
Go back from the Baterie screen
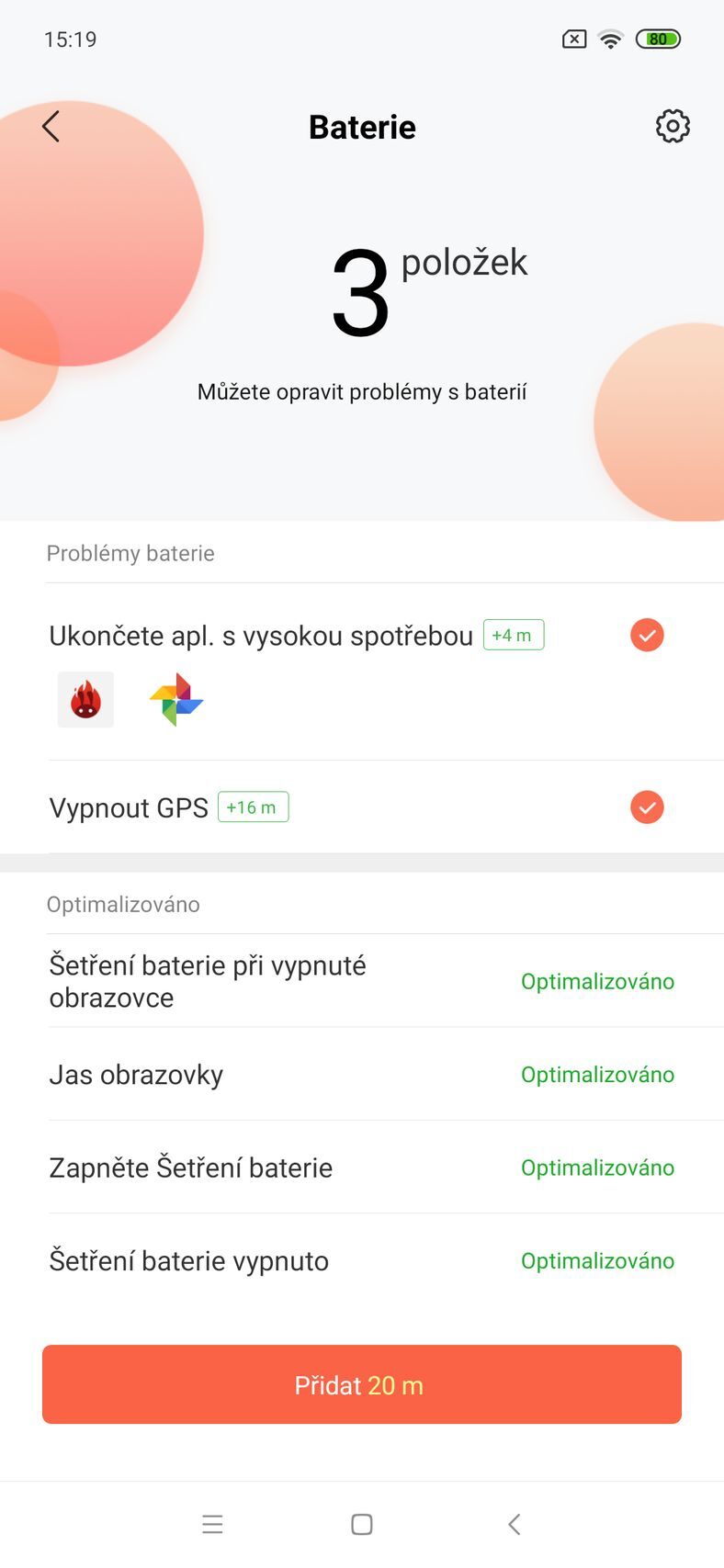[51, 127]
